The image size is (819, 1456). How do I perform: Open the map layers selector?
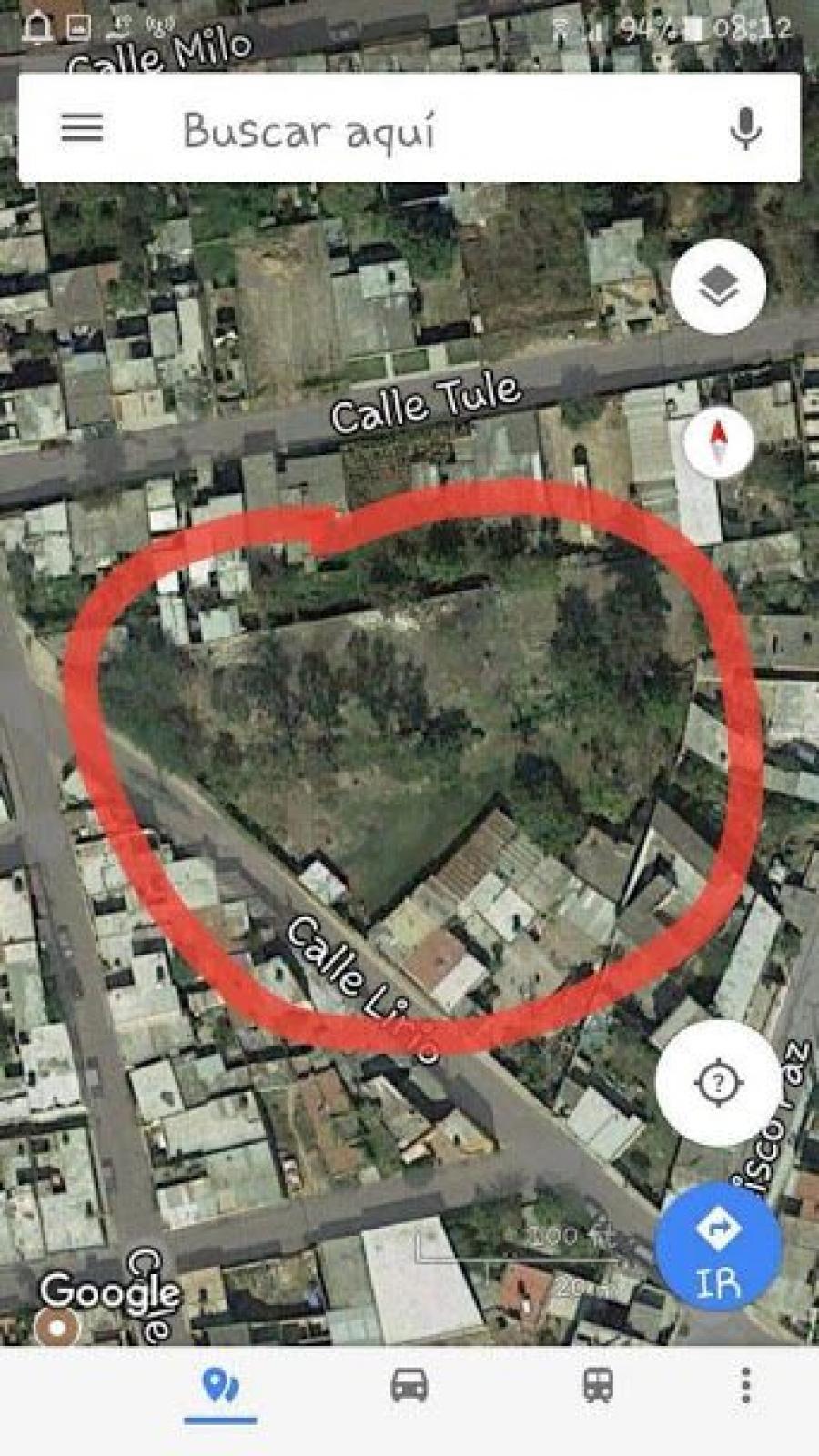pyautogui.click(x=718, y=287)
